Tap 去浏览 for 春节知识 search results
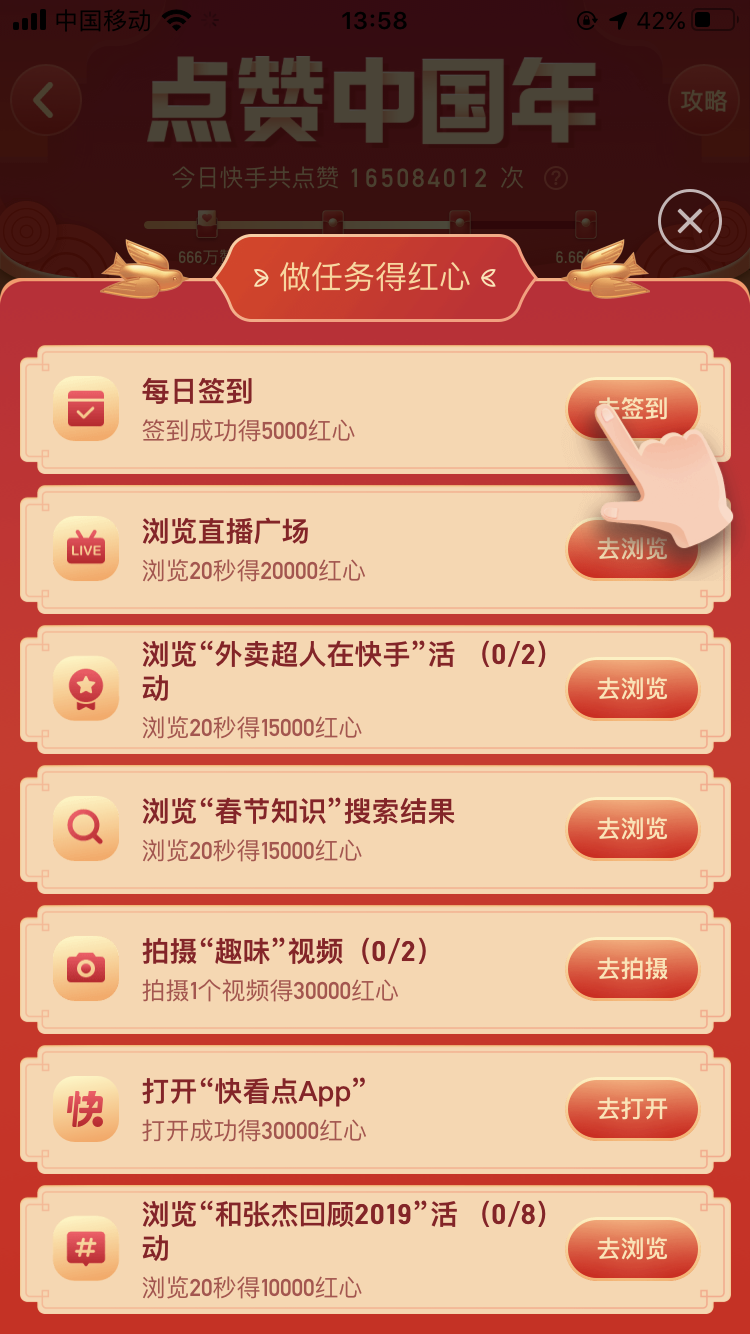Viewport: 750px width, 1334px height. click(x=632, y=829)
